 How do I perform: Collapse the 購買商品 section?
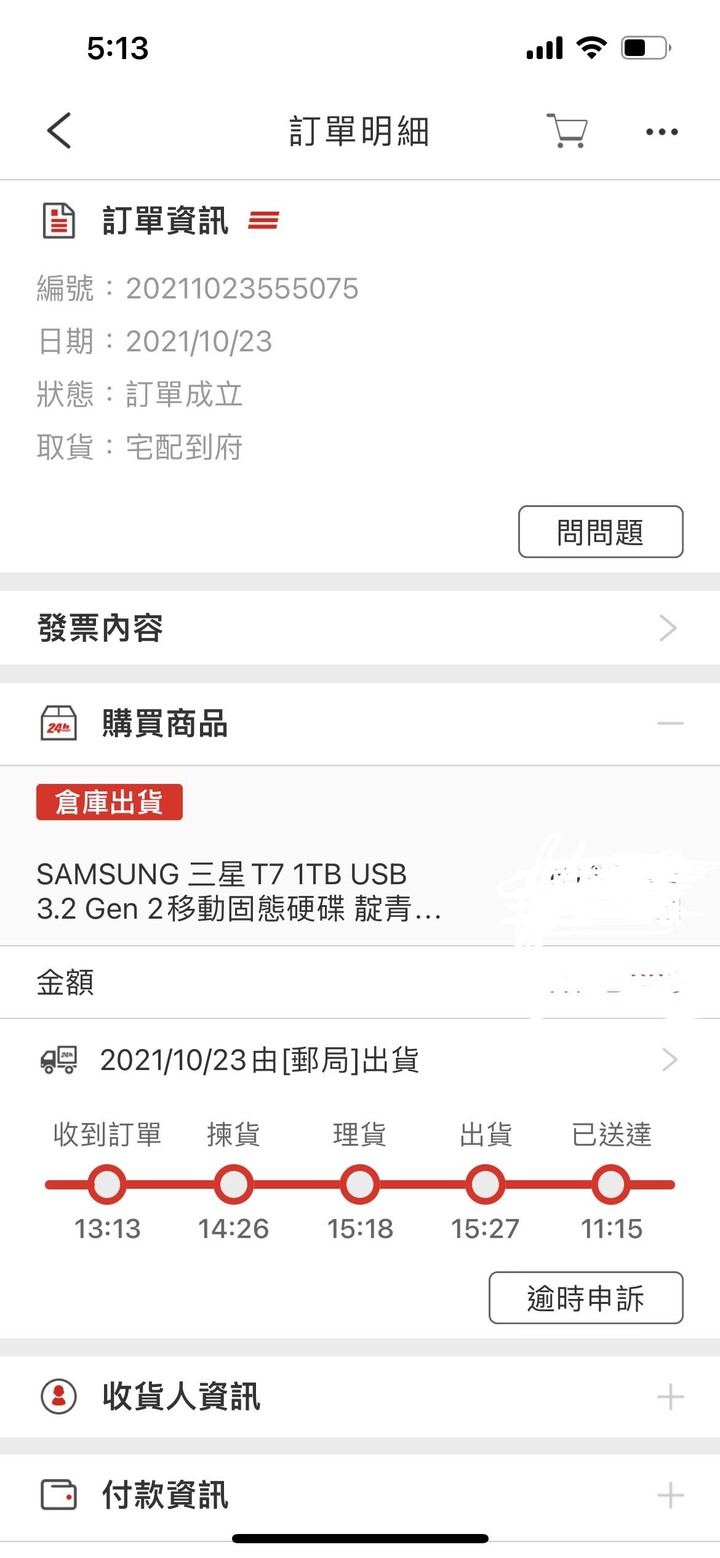(670, 723)
